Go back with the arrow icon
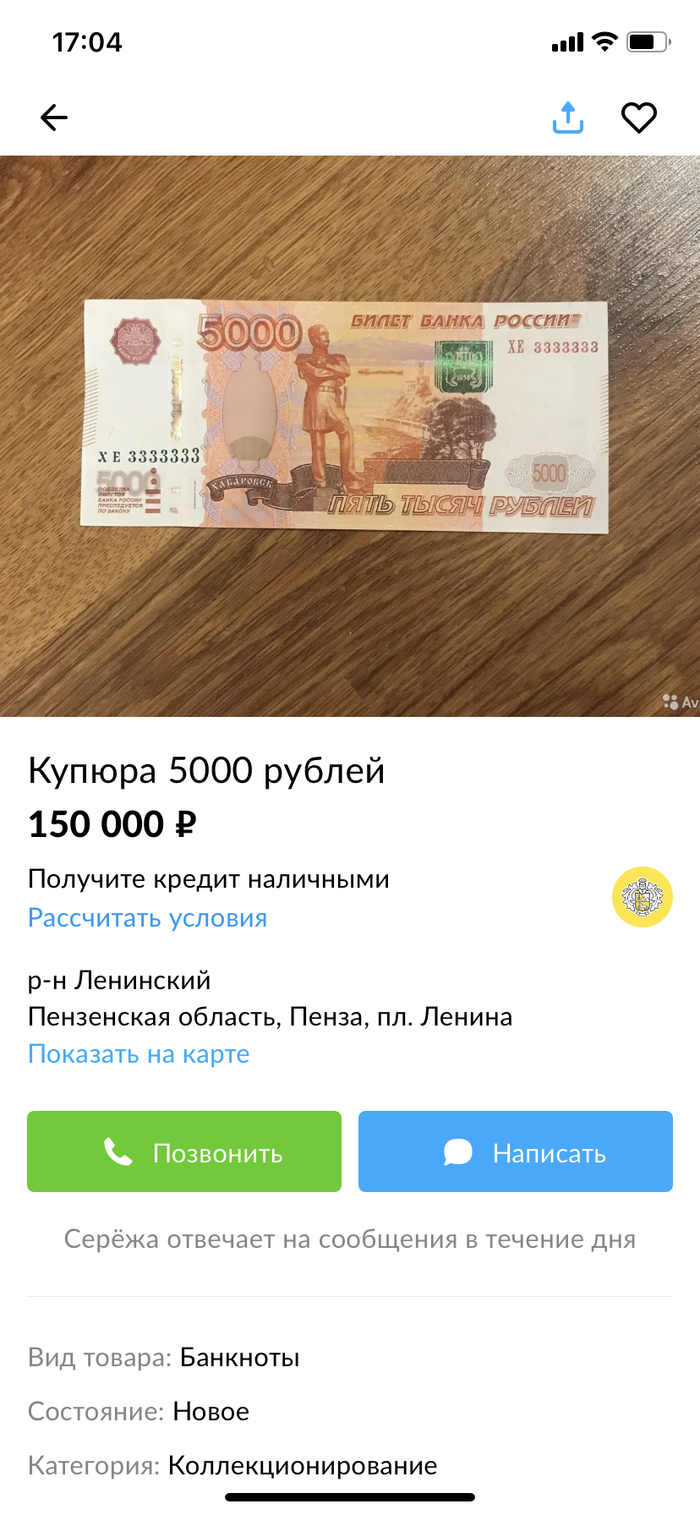Viewport: 700px width, 1515px height. click(54, 118)
